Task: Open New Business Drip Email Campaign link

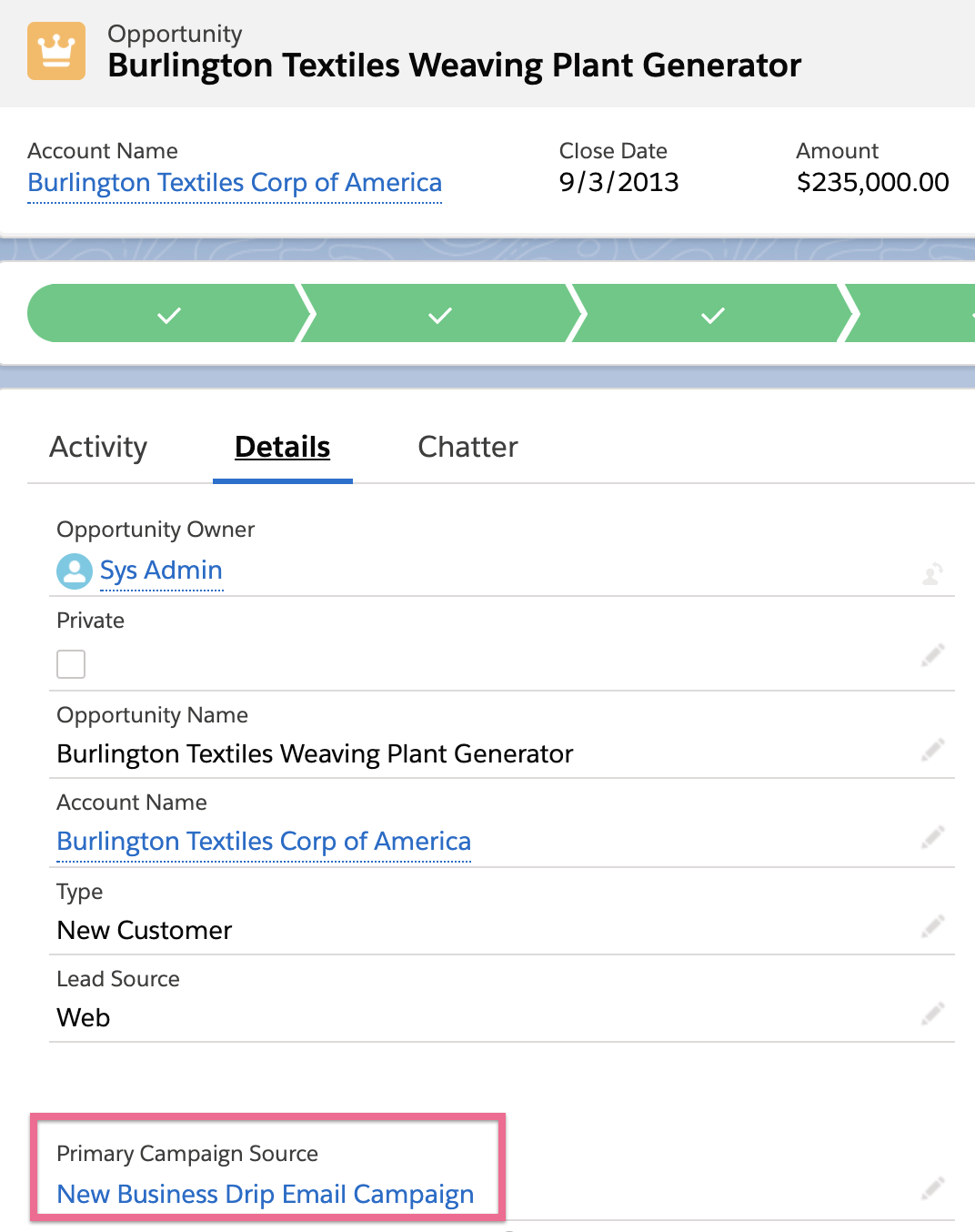Action: [265, 1194]
